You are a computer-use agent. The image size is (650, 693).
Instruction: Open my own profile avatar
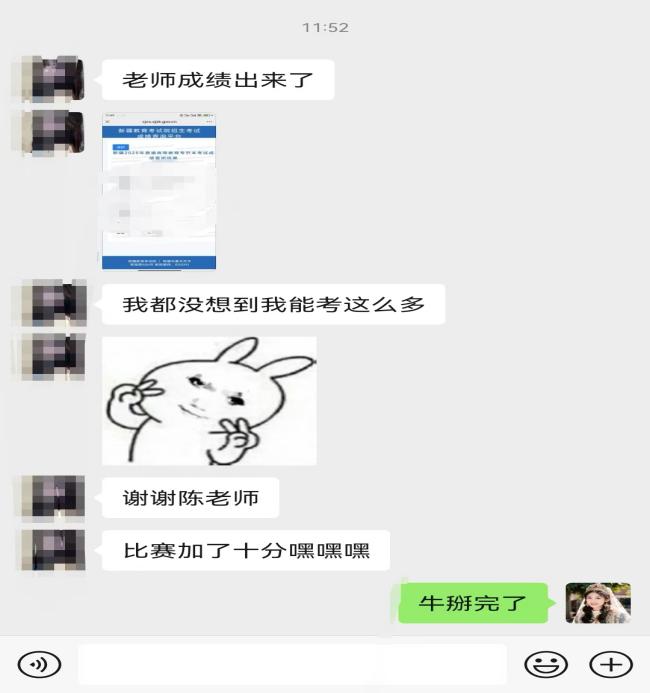pos(598,603)
